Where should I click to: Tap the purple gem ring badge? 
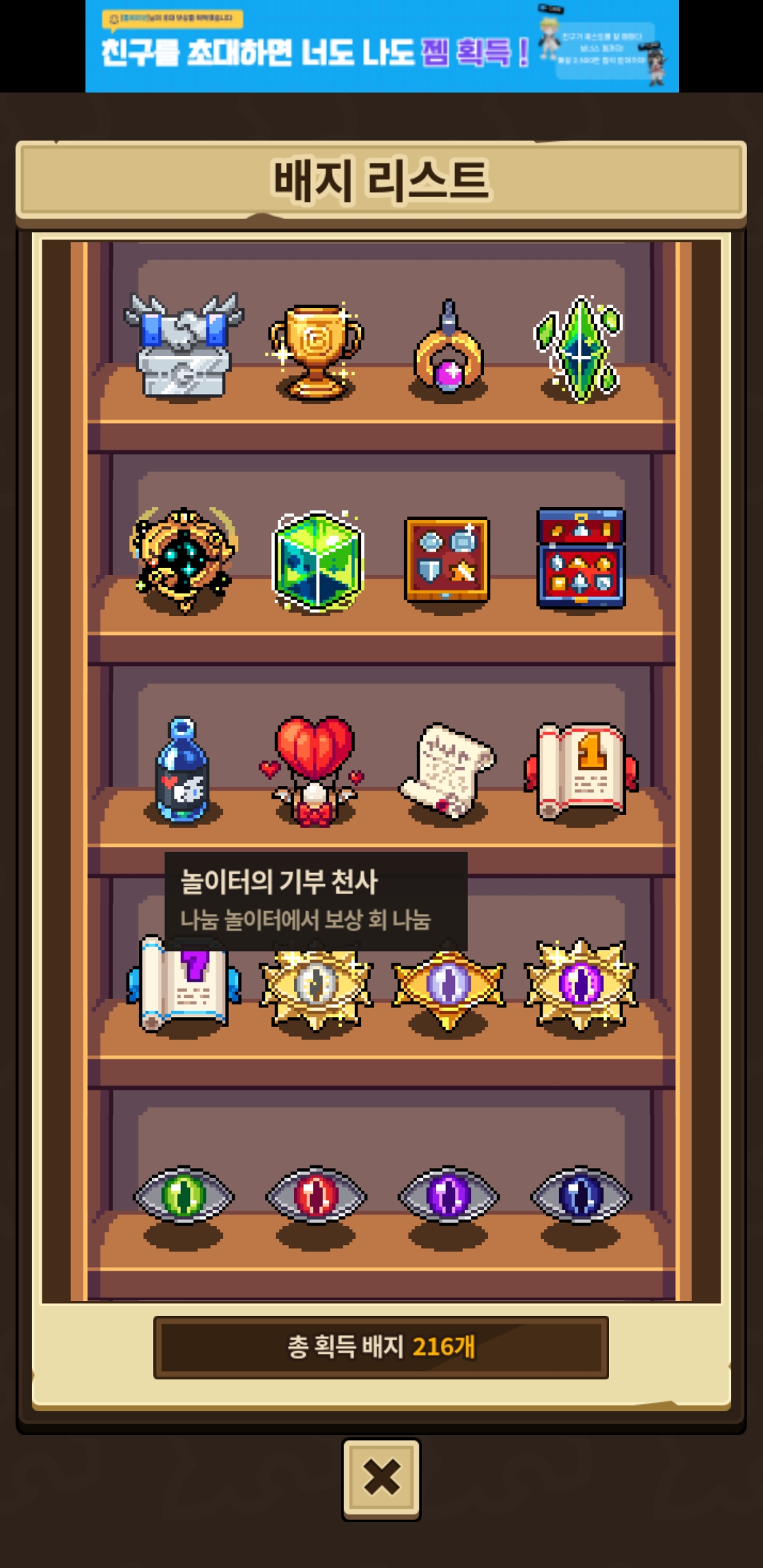pos(448,351)
